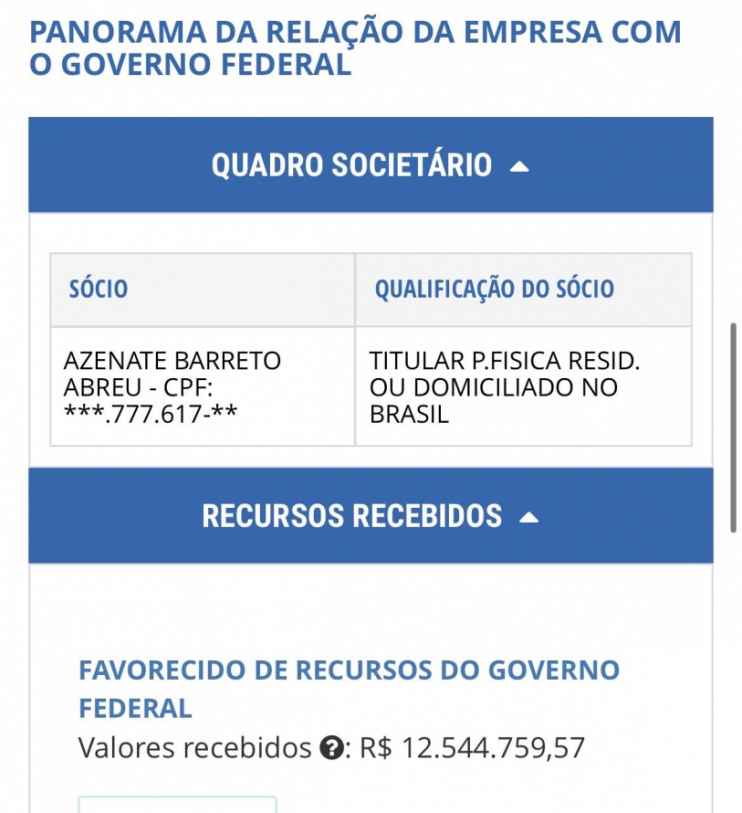Click the blue QUADRO SOCIETÁRIO header bar
The image size is (742, 813).
click(x=370, y=164)
